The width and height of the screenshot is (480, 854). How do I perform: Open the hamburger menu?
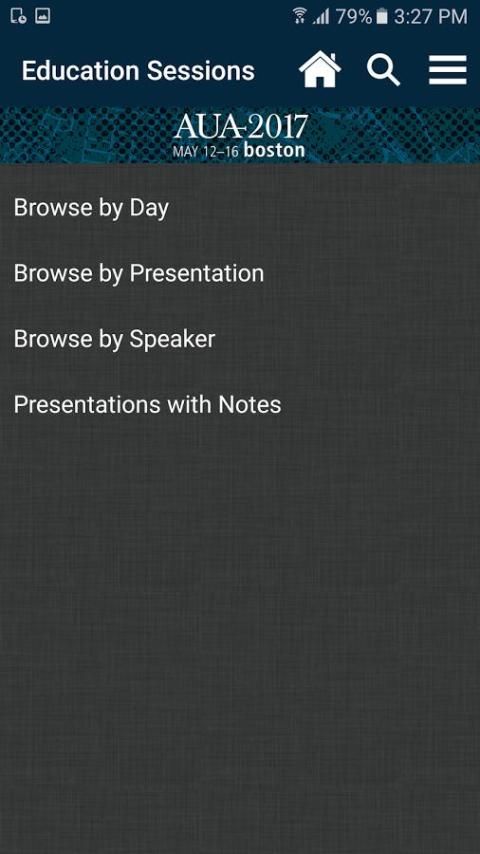(x=447, y=70)
